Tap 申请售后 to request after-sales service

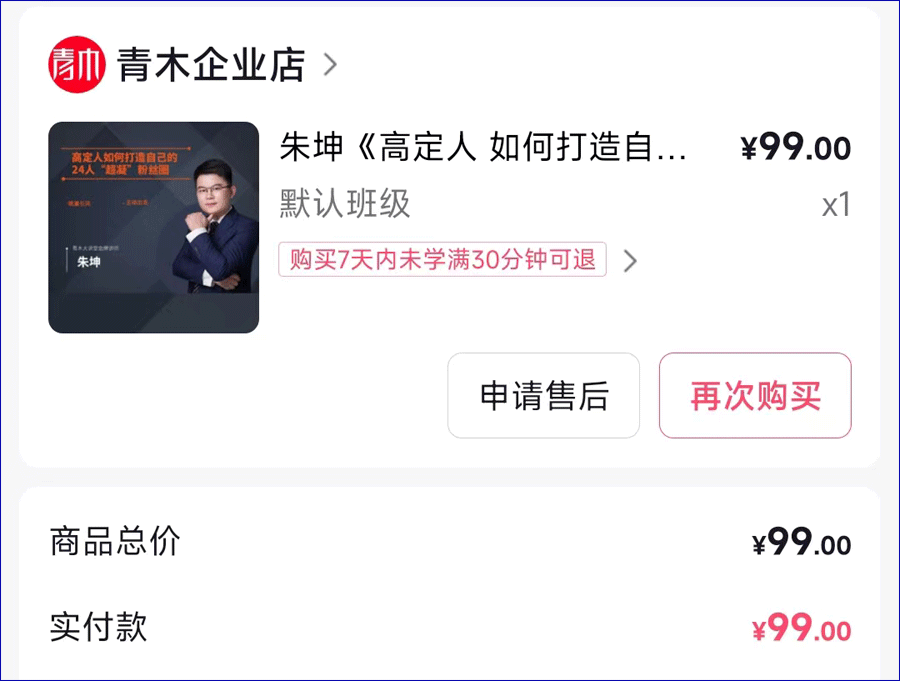pos(543,396)
